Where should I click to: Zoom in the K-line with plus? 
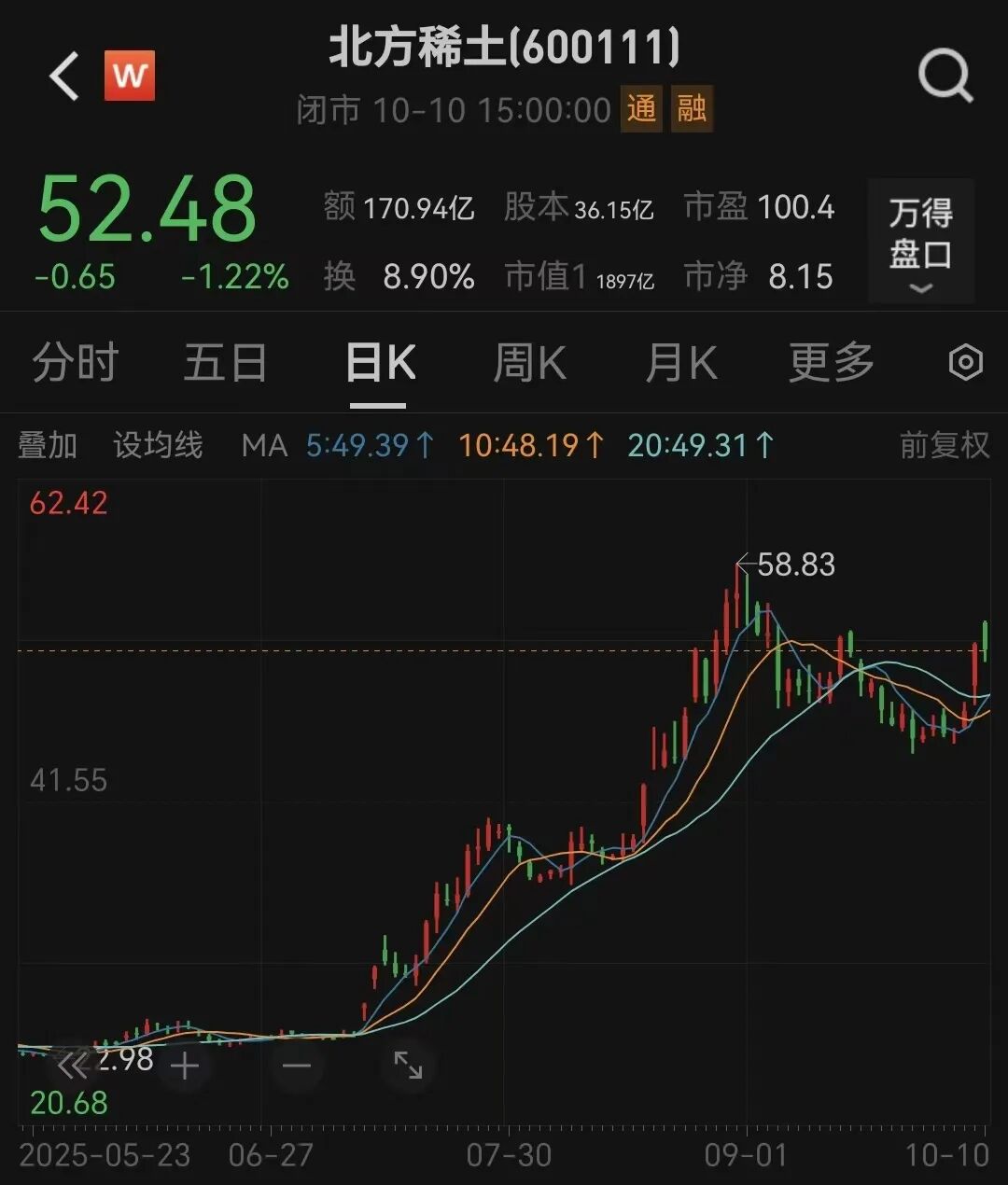click(x=185, y=1066)
